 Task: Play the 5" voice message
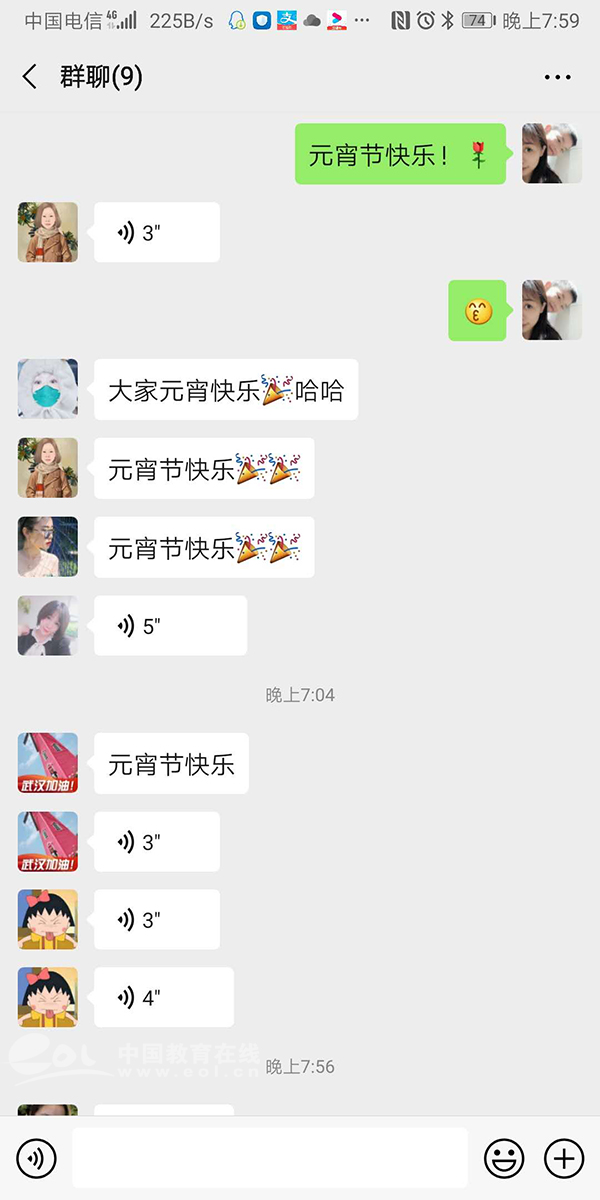[x=170, y=626]
